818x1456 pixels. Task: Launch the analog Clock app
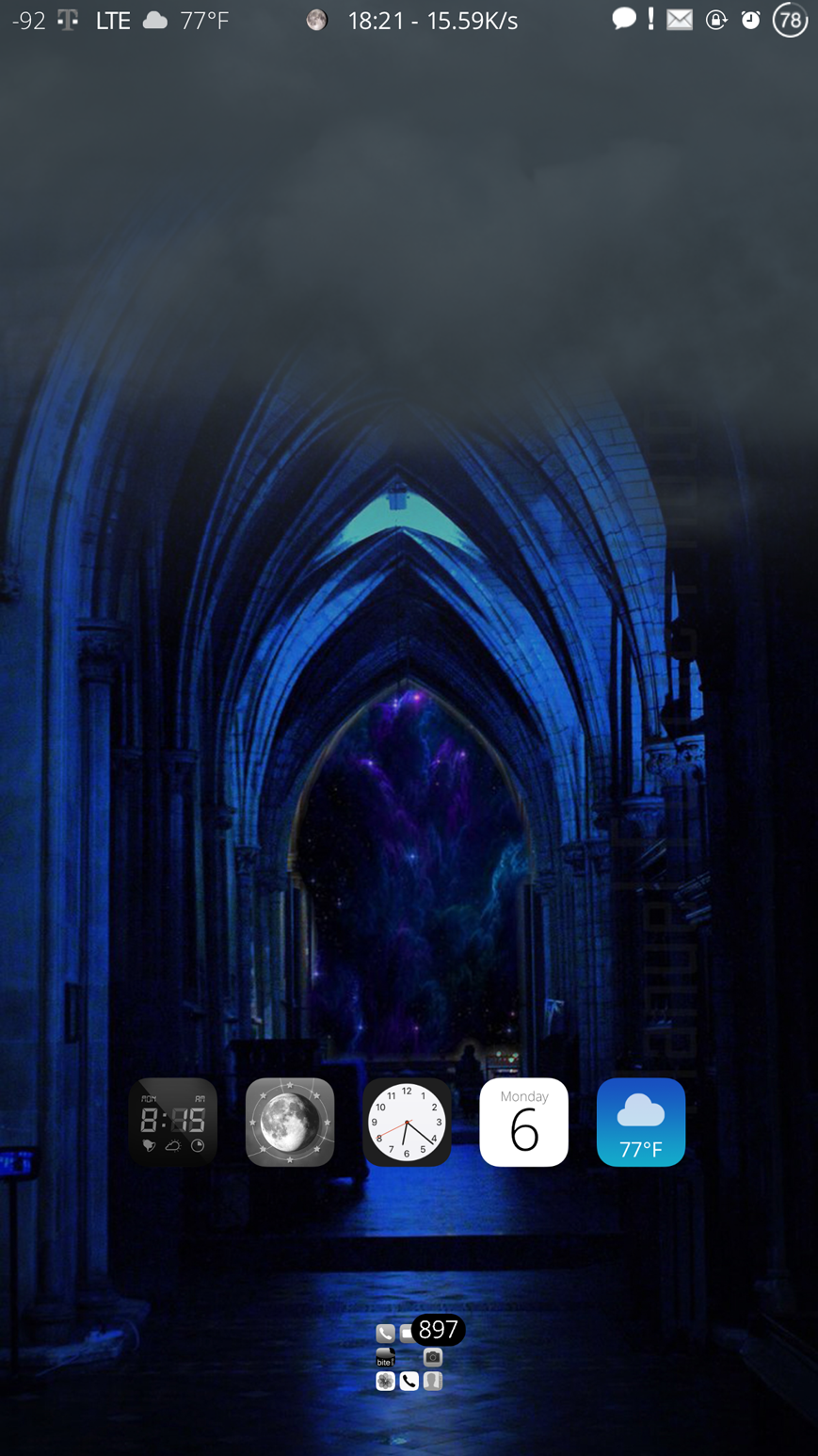coord(407,1122)
